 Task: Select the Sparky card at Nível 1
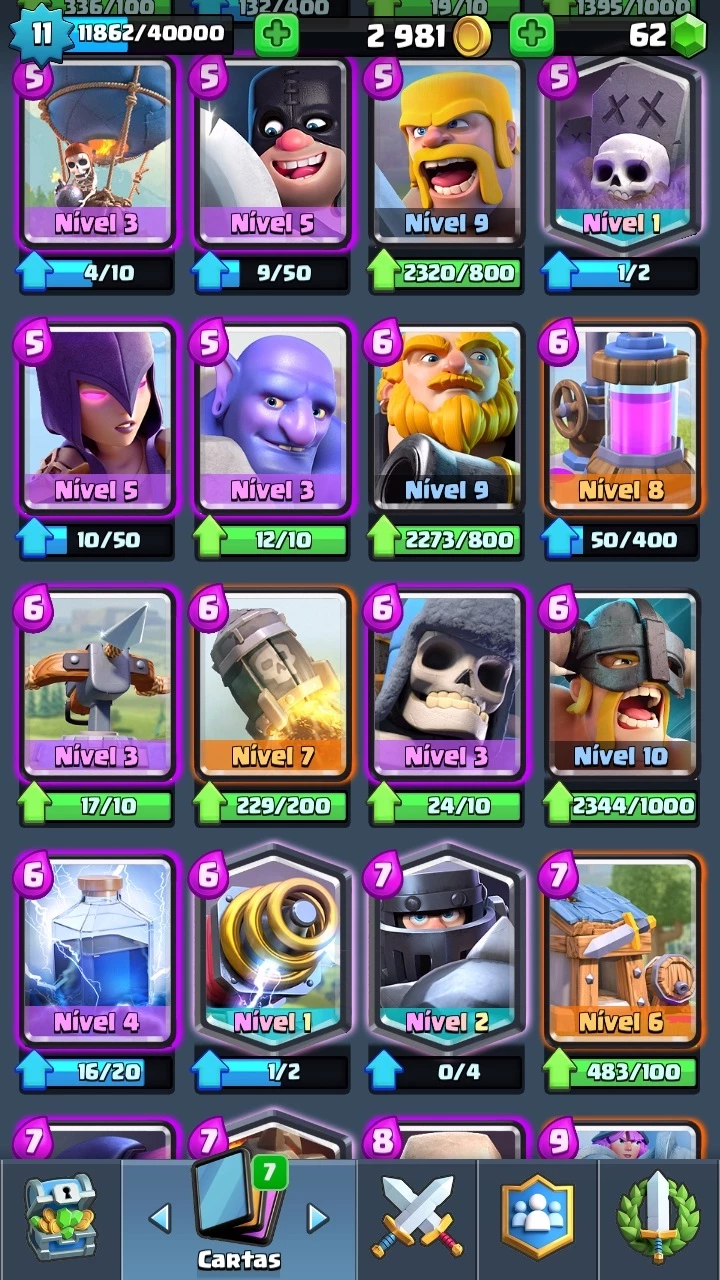[273, 951]
